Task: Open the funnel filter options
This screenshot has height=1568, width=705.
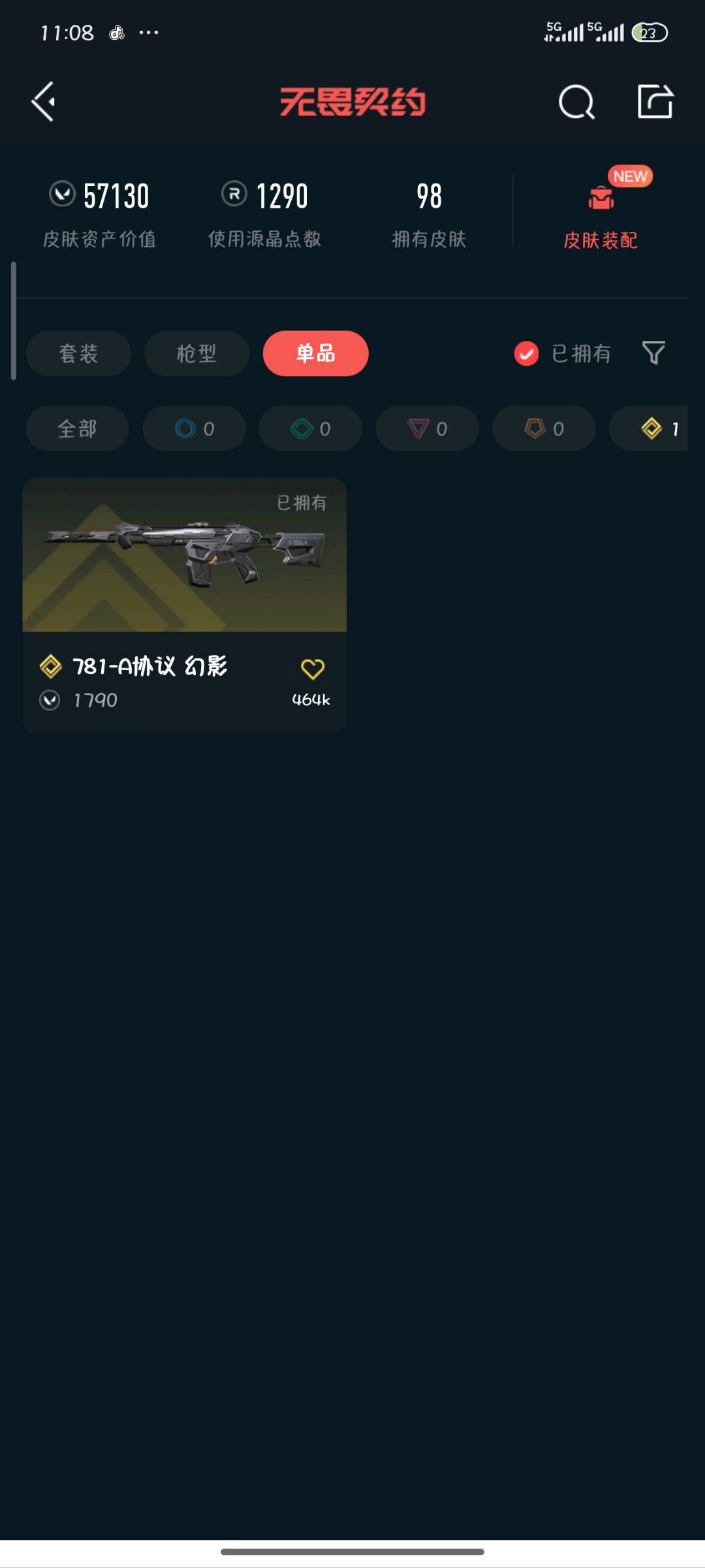Action: 653,353
